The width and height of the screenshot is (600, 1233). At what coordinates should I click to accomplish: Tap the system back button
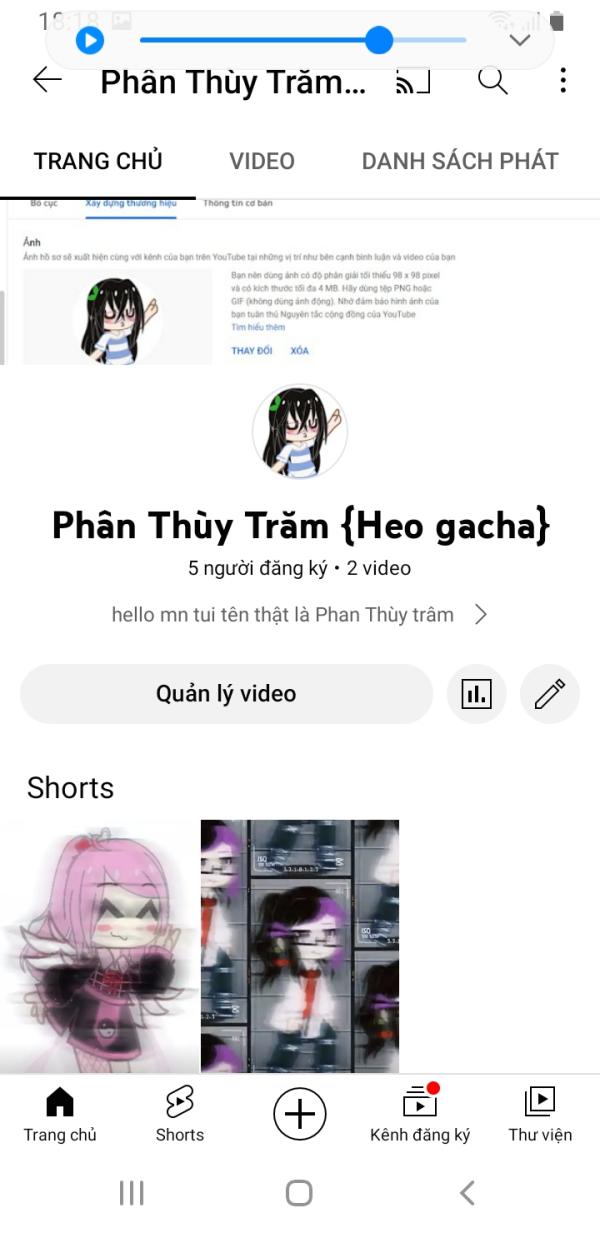tap(467, 1192)
